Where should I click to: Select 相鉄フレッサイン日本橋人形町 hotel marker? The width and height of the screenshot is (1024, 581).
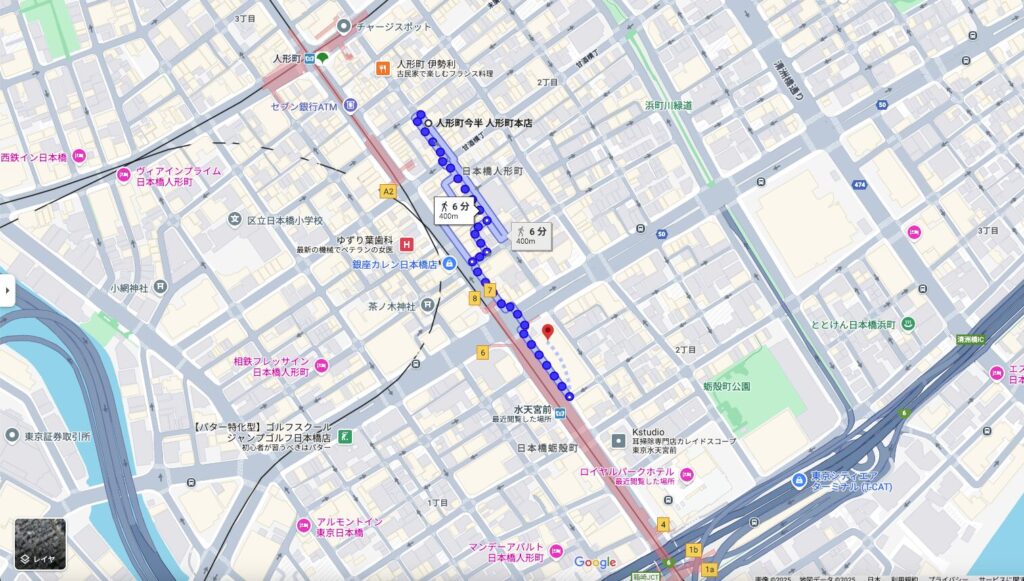(321, 366)
